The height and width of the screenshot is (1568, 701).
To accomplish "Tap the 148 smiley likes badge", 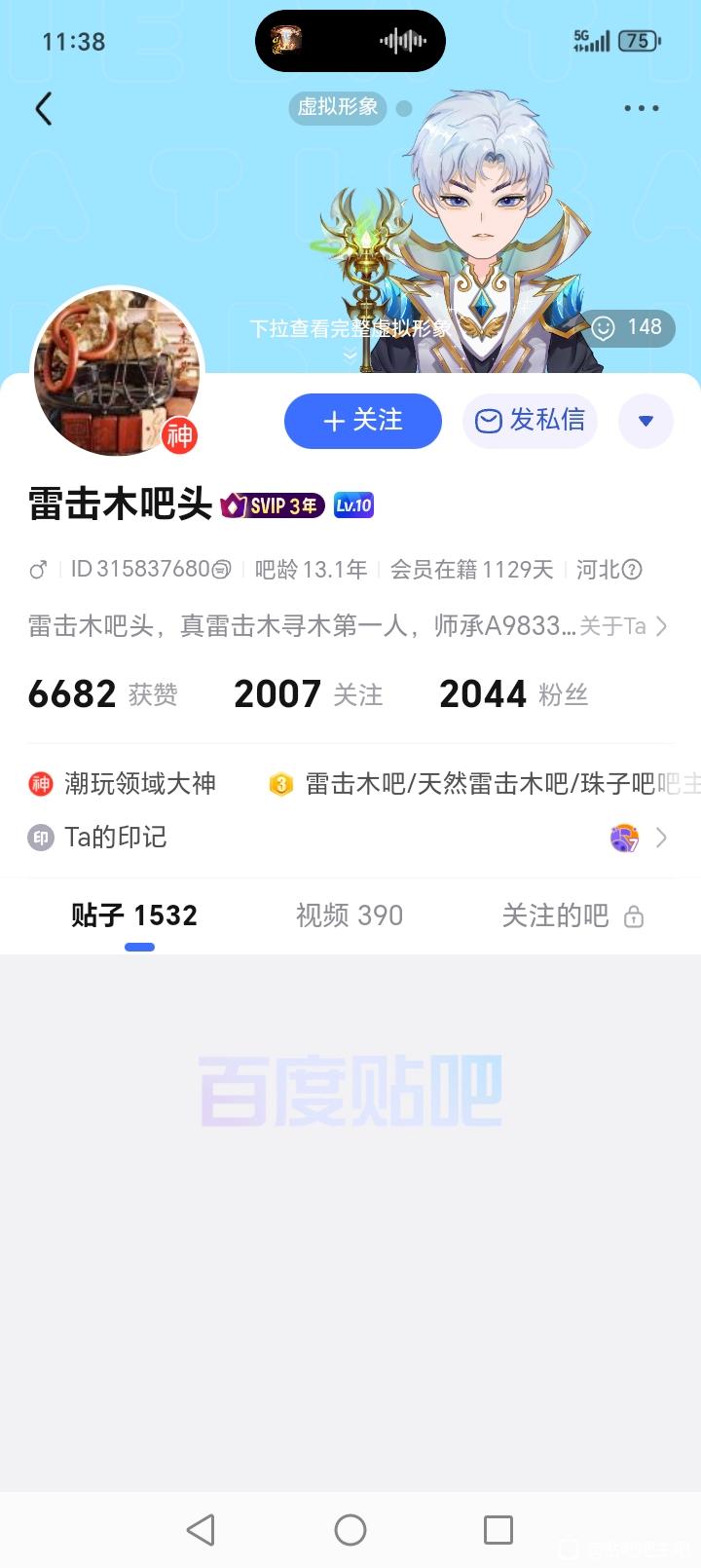I will tap(628, 327).
